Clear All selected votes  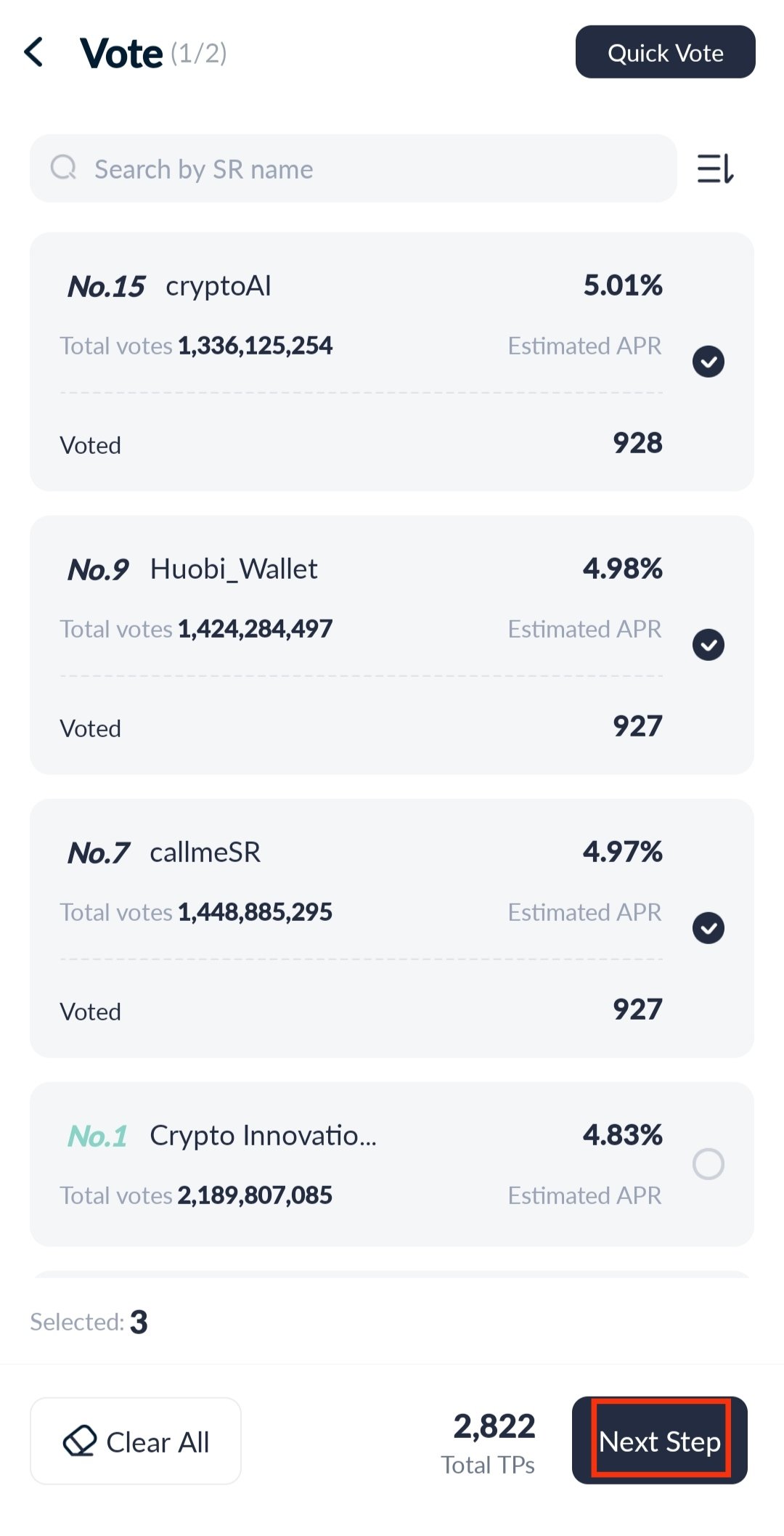(136, 1441)
